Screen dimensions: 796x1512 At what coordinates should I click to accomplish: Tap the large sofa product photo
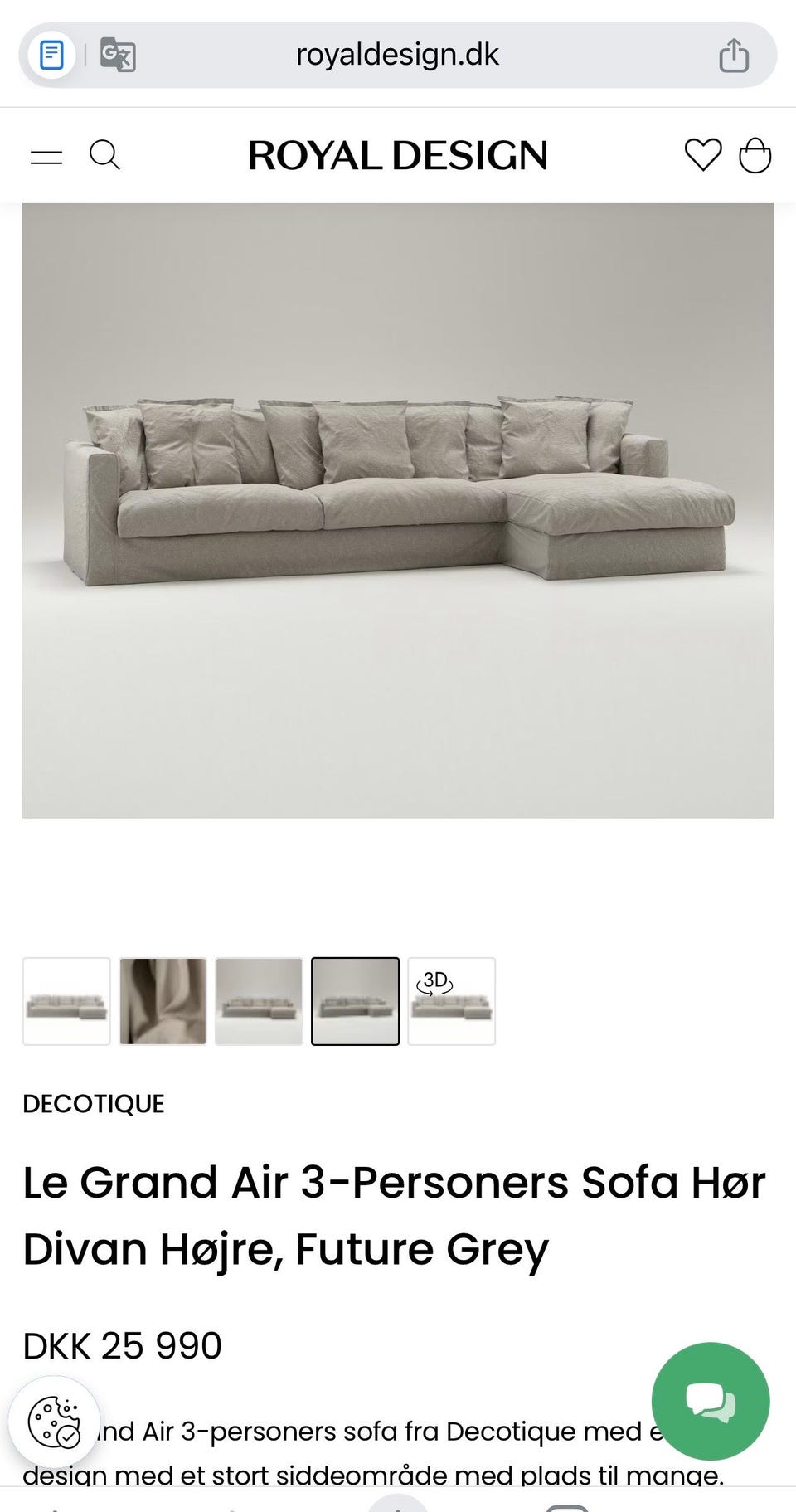pos(398,509)
